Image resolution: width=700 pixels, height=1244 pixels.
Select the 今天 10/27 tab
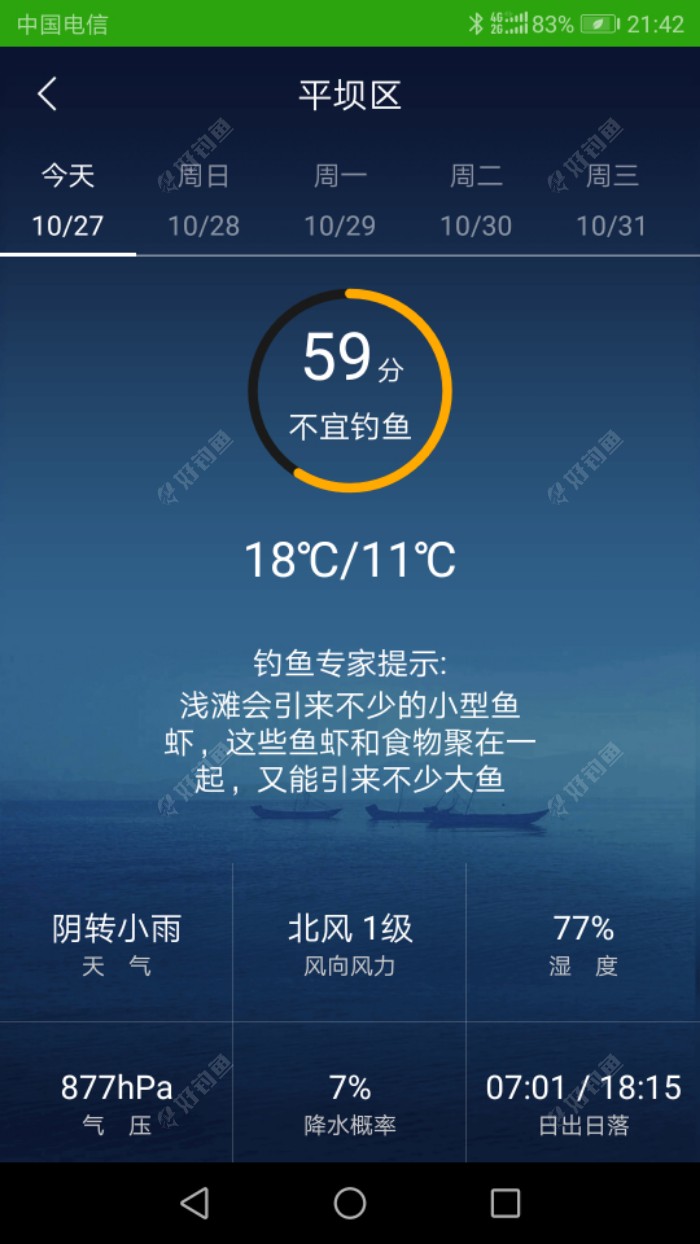pyautogui.click(x=68, y=201)
